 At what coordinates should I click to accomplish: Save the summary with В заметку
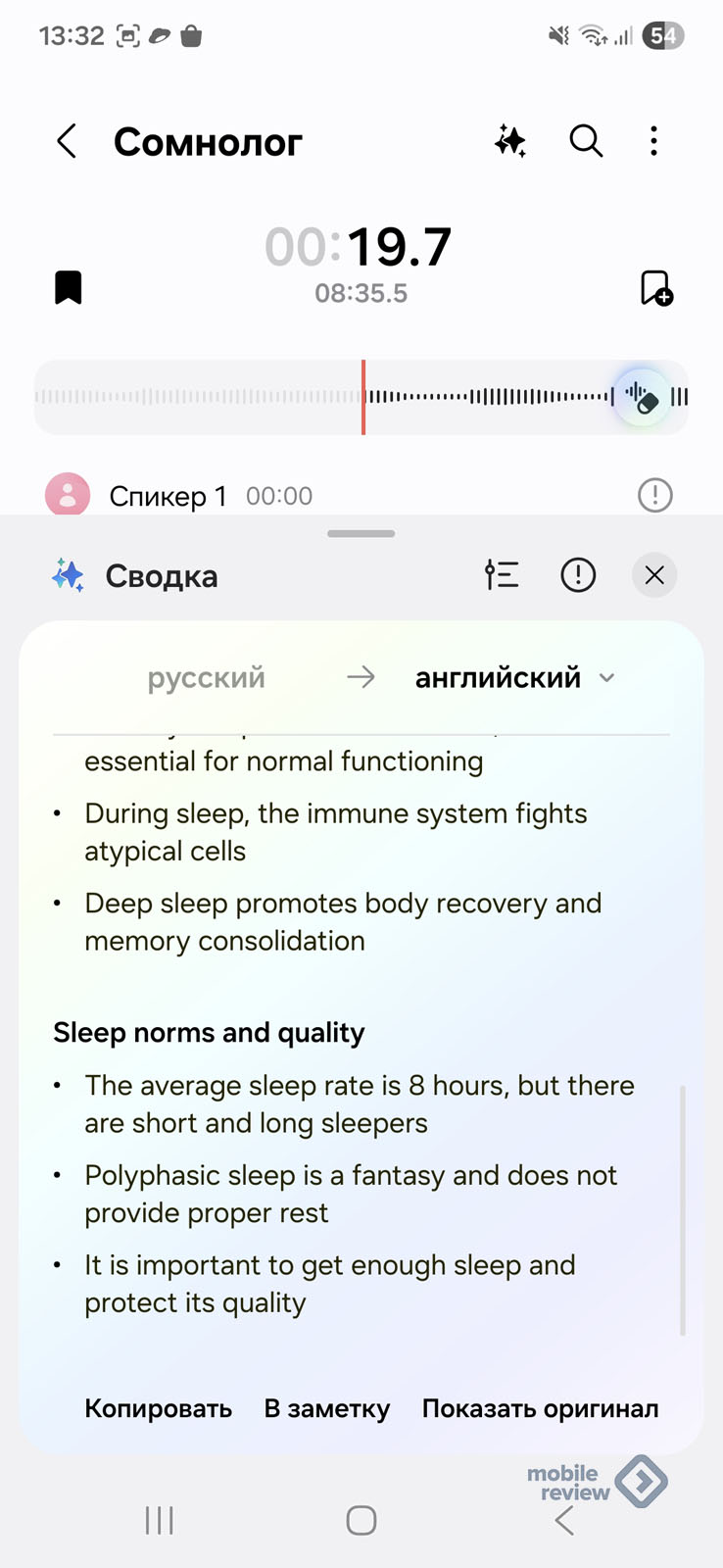[326, 1408]
